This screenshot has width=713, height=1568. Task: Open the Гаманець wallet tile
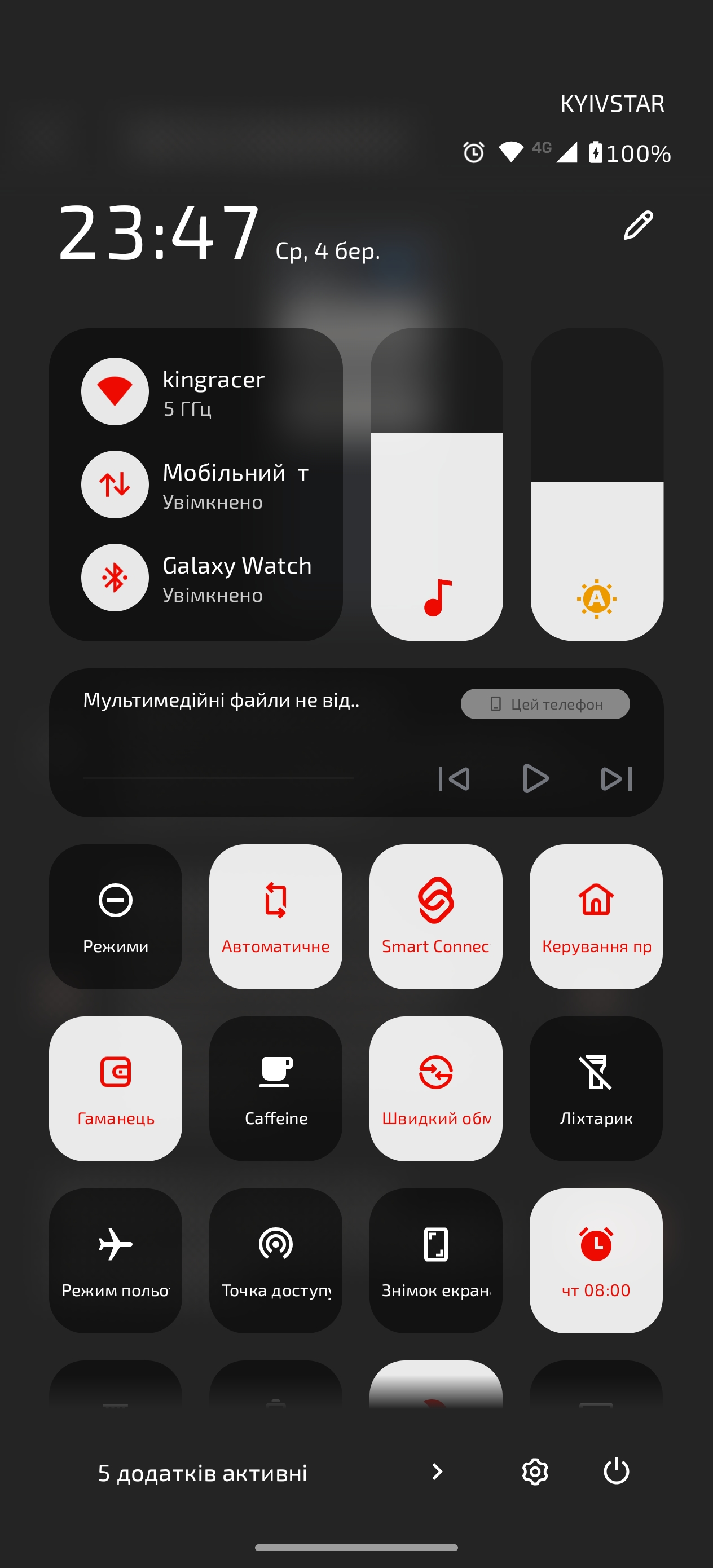click(x=116, y=1089)
